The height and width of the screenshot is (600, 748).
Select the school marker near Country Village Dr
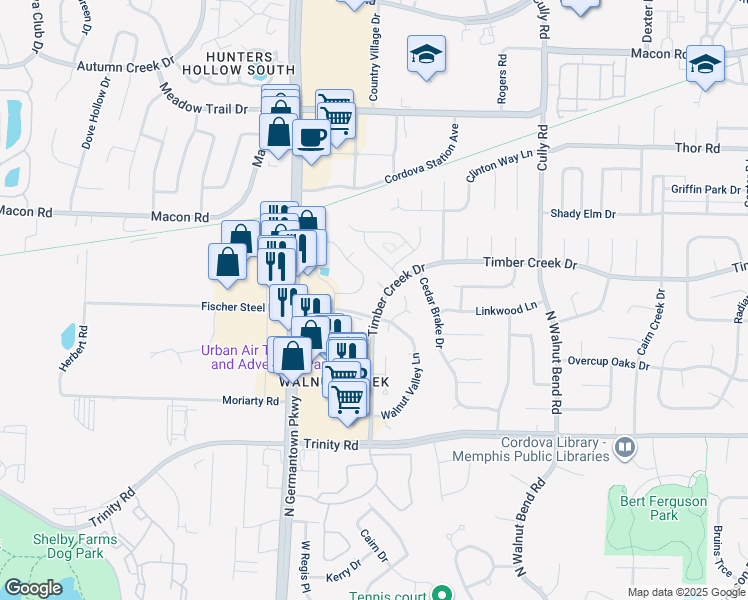(426, 54)
